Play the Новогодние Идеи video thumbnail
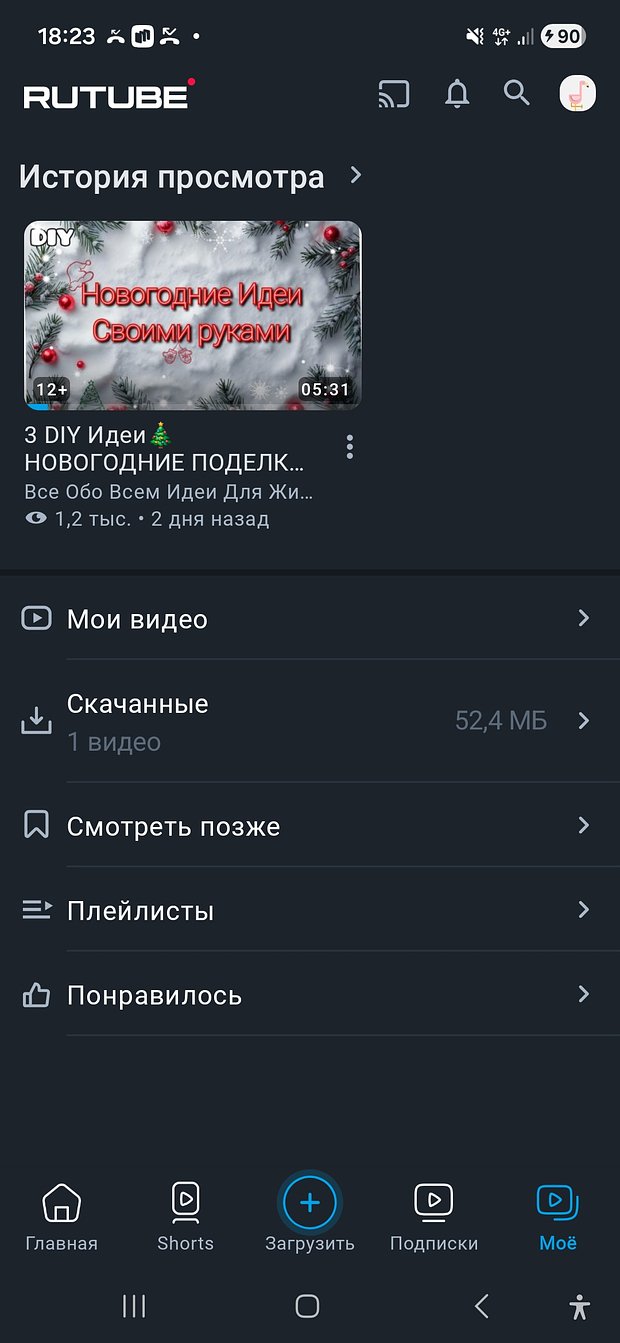The height and width of the screenshot is (1343, 620). point(193,315)
